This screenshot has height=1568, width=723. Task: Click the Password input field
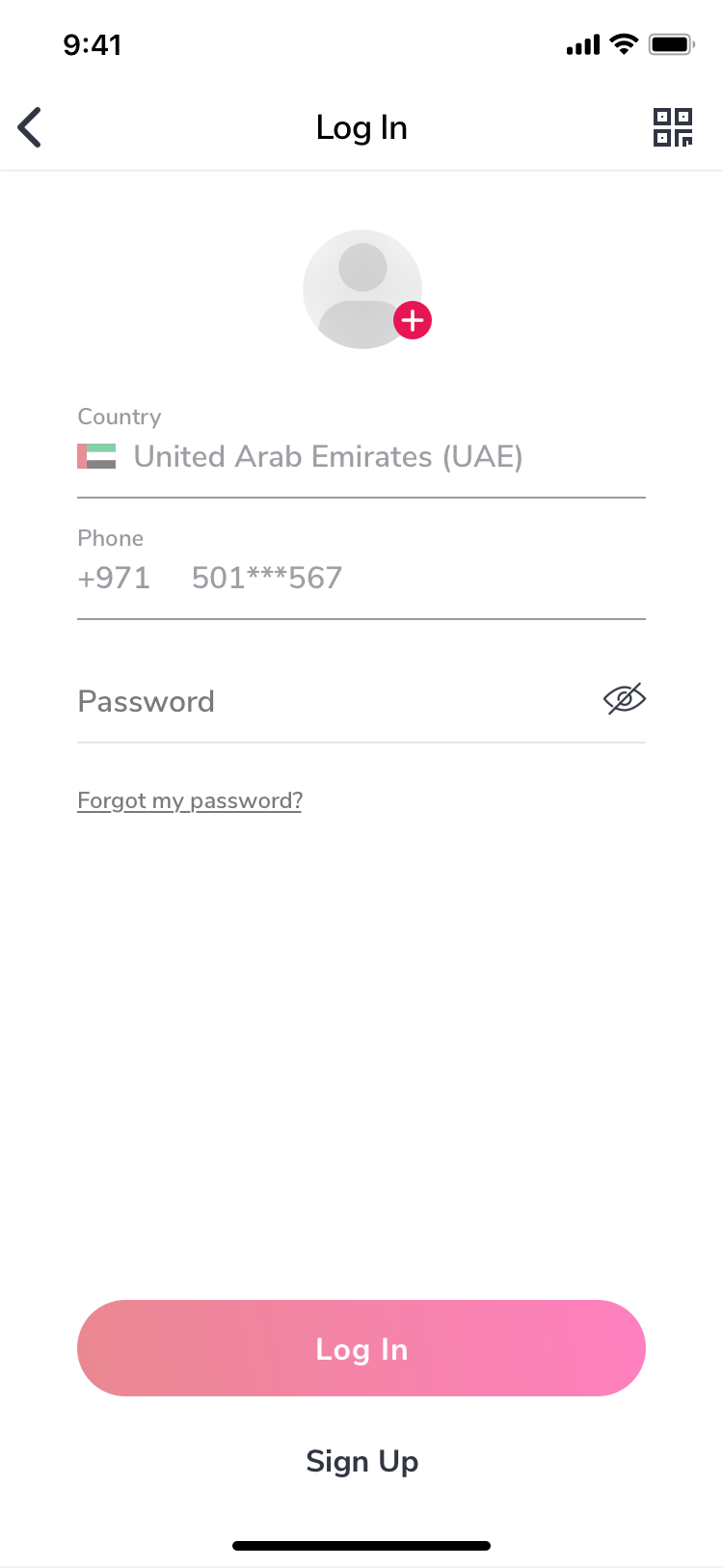pyautogui.click(x=289, y=701)
